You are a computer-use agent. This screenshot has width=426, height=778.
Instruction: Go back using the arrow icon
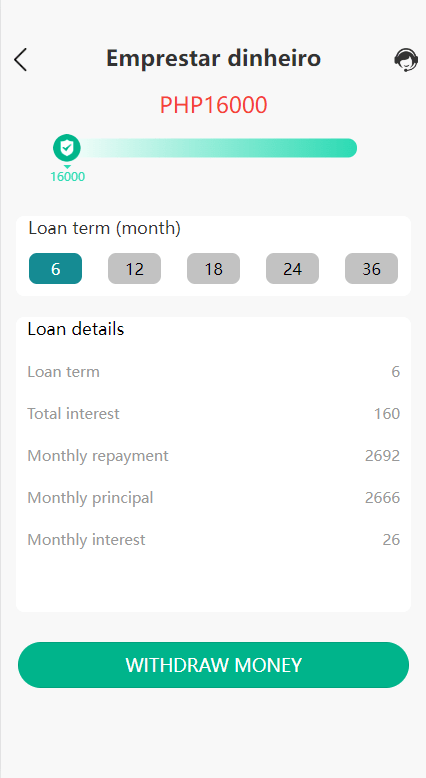click(20, 60)
